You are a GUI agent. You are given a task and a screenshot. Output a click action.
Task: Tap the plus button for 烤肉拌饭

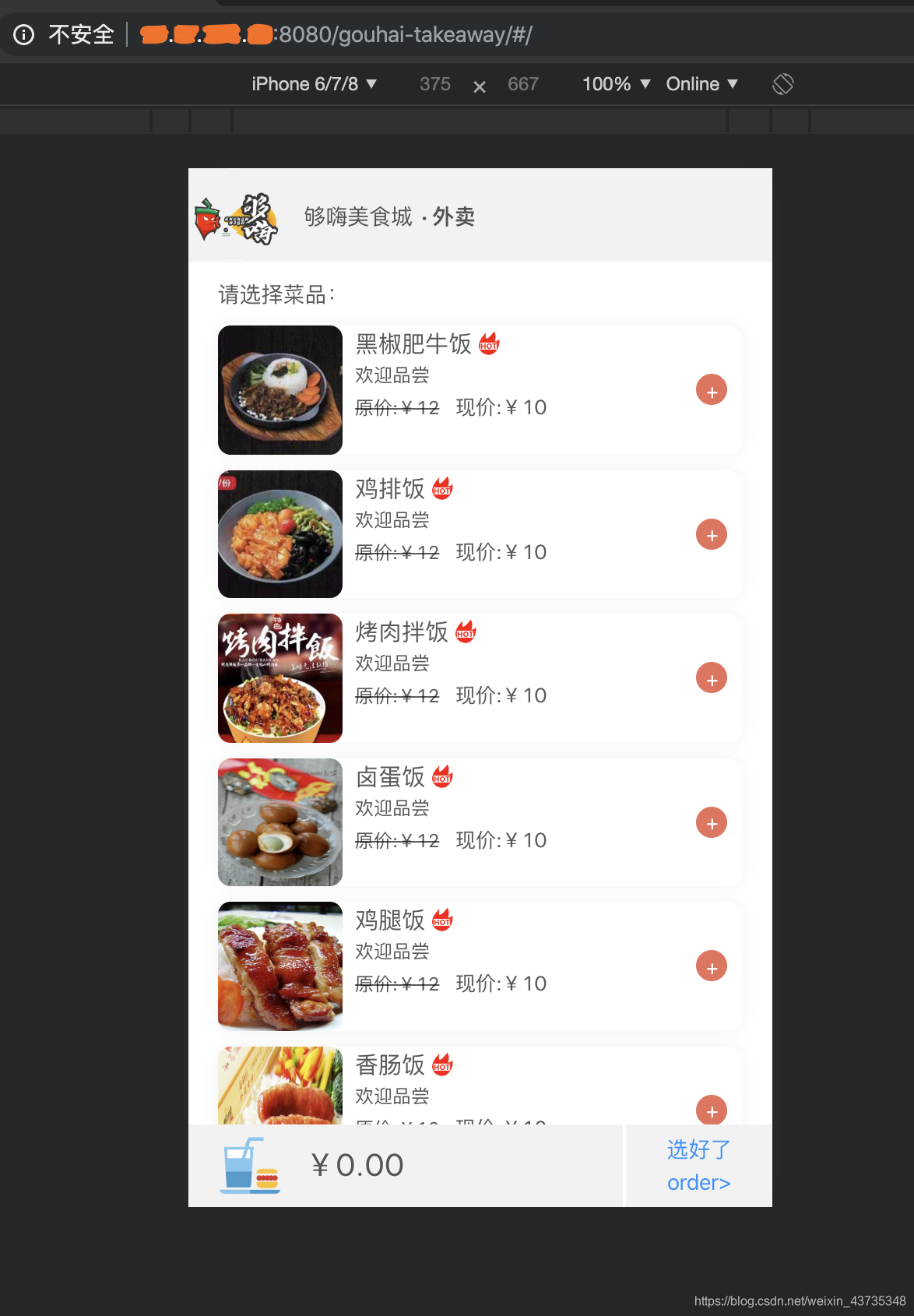(711, 678)
